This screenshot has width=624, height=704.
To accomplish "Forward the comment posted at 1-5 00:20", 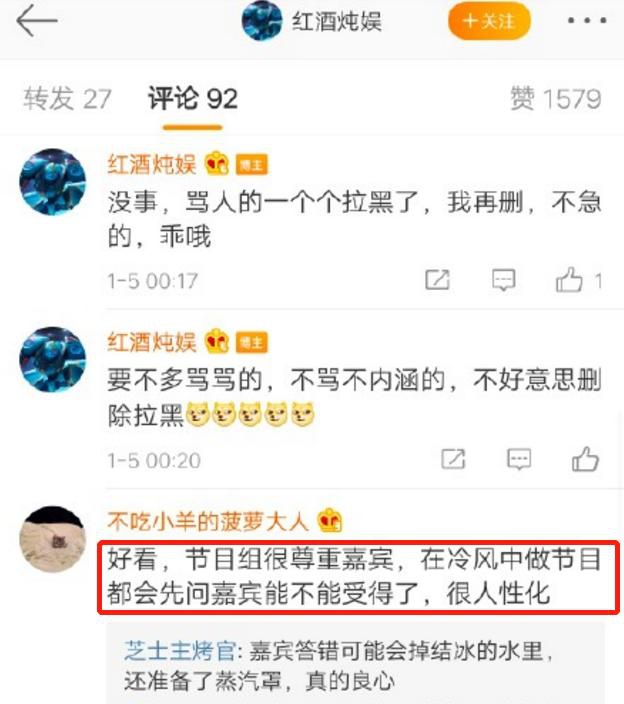I will click(x=453, y=459).
